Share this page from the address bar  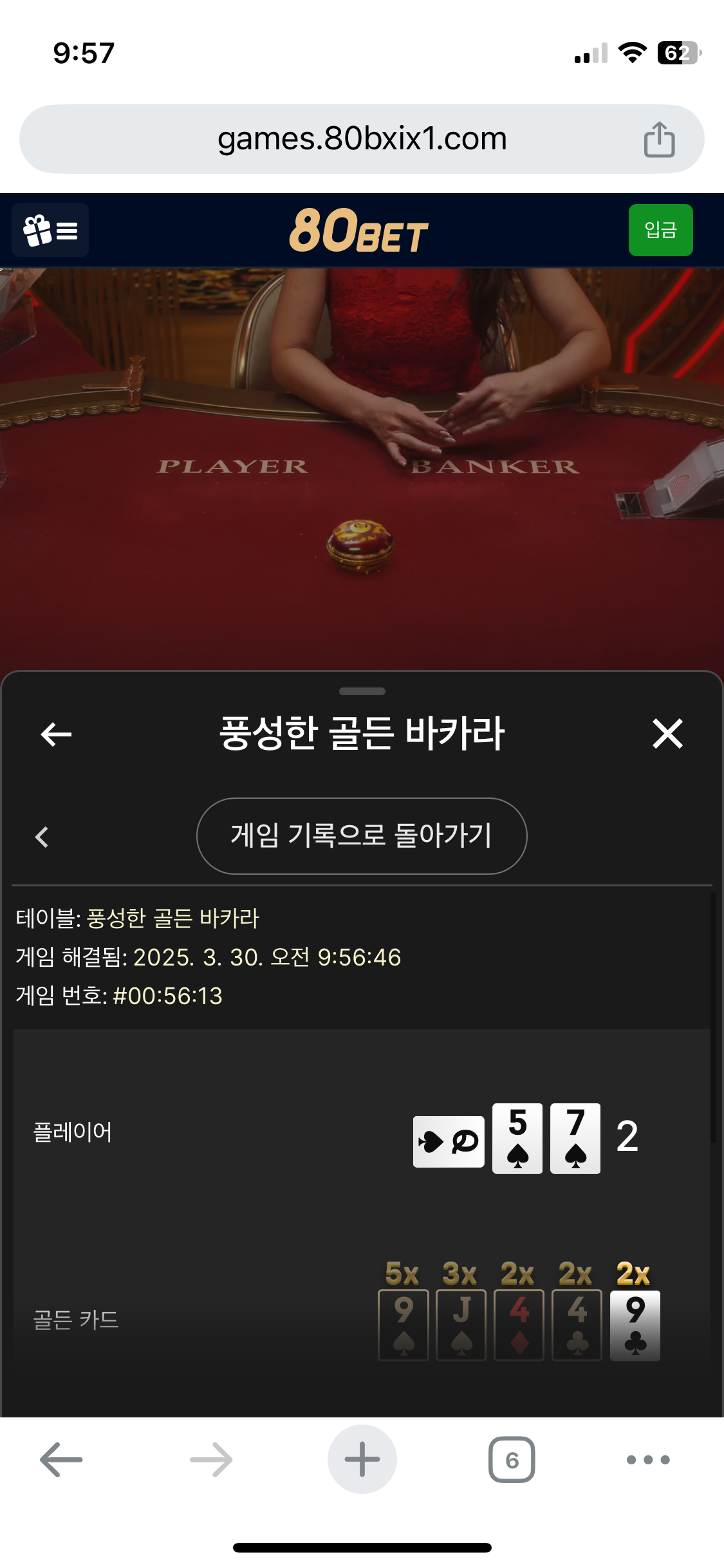pos(659,139)
